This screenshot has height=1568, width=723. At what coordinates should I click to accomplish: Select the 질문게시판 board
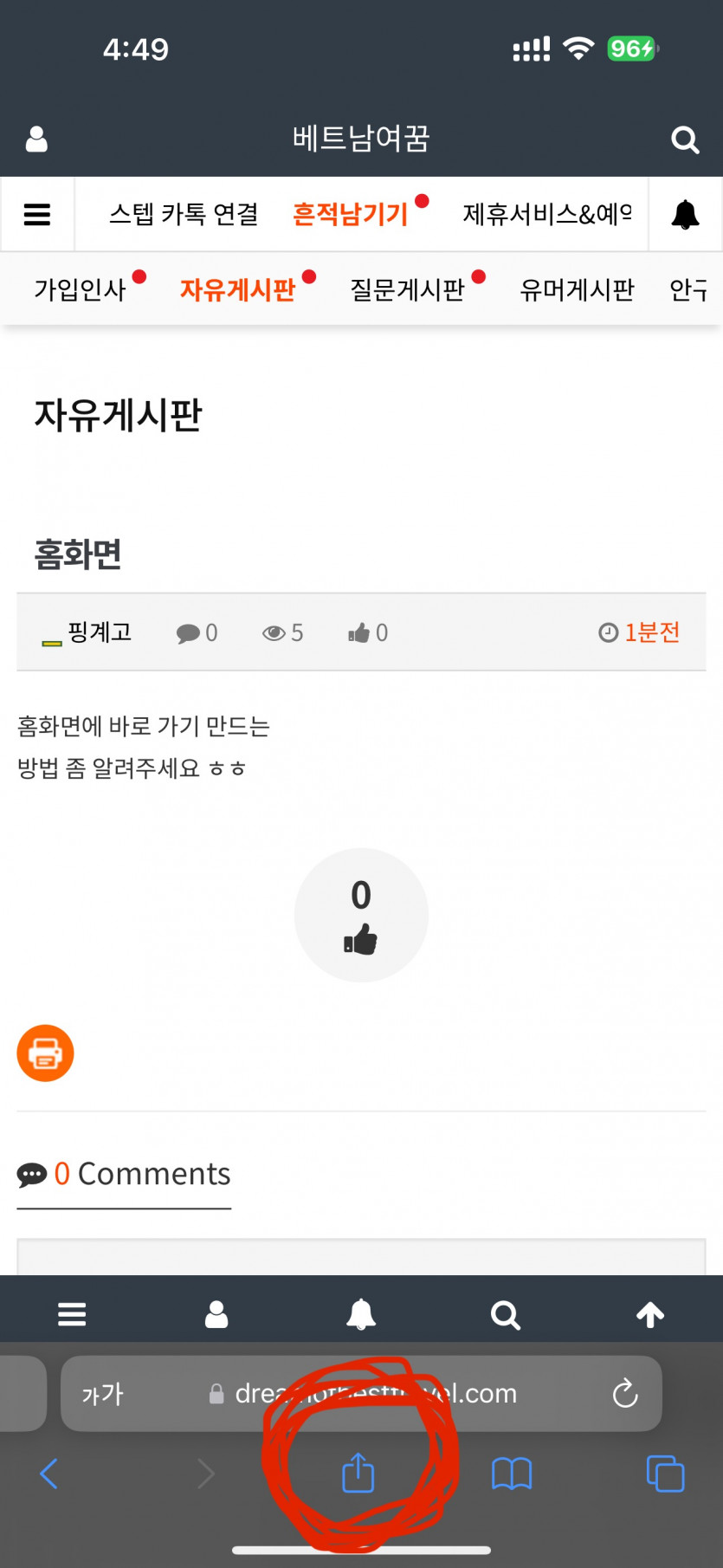click(408, 289)
